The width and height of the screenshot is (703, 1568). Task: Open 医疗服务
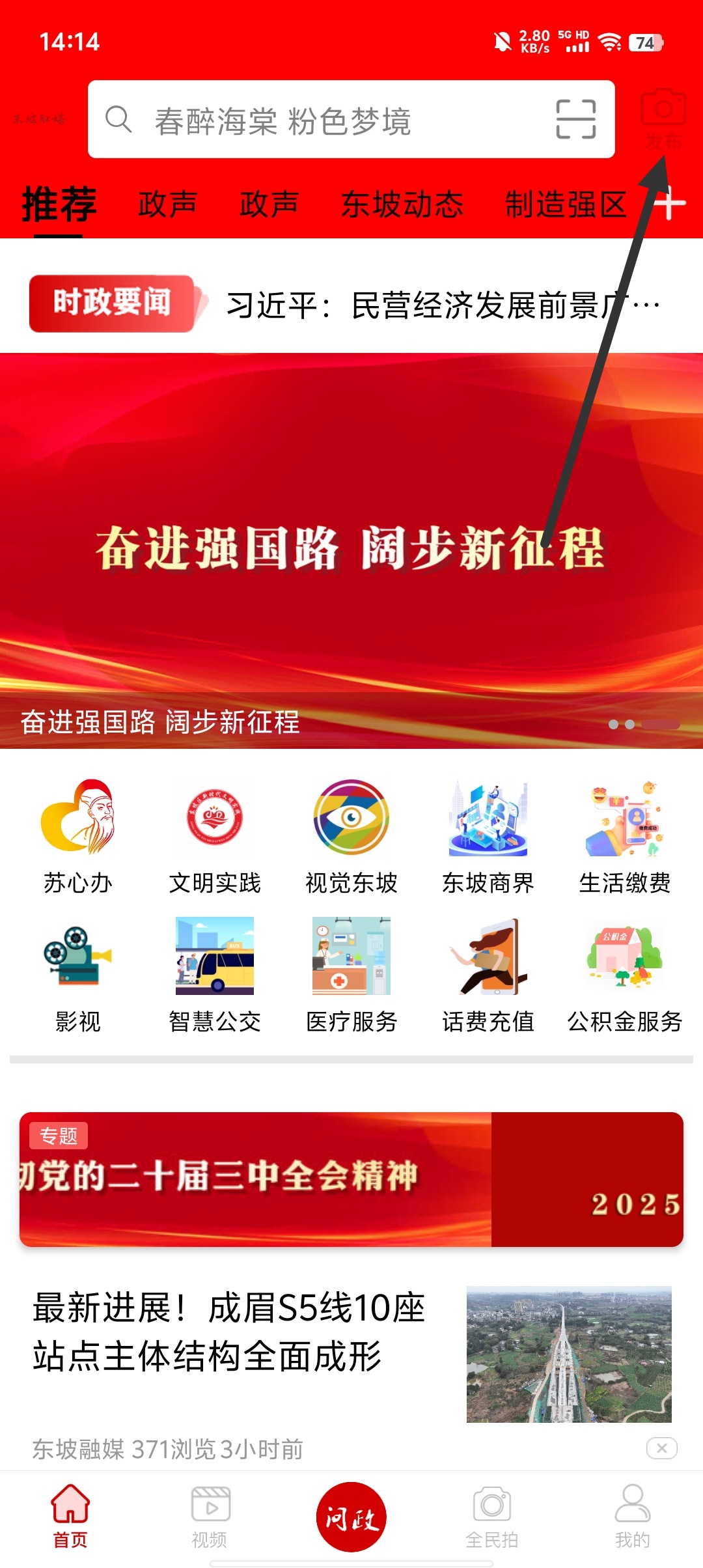pos(351,975)
